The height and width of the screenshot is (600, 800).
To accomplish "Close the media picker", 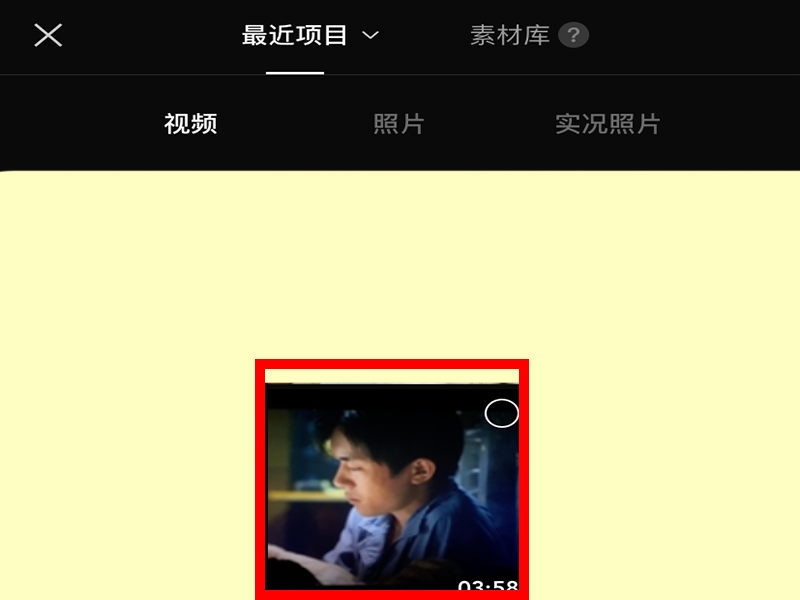I will (x=48, y=36).
